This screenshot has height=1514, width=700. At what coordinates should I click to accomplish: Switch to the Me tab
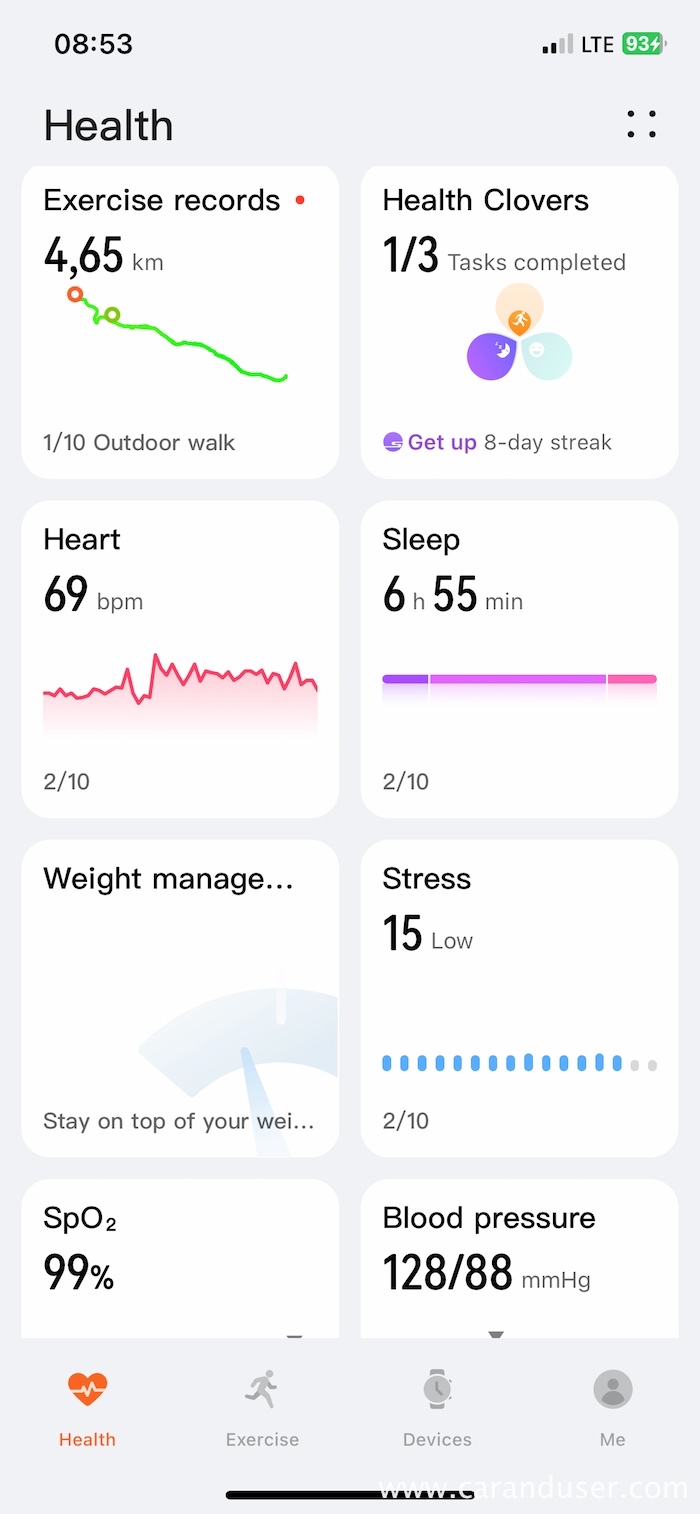[613, 1408]
